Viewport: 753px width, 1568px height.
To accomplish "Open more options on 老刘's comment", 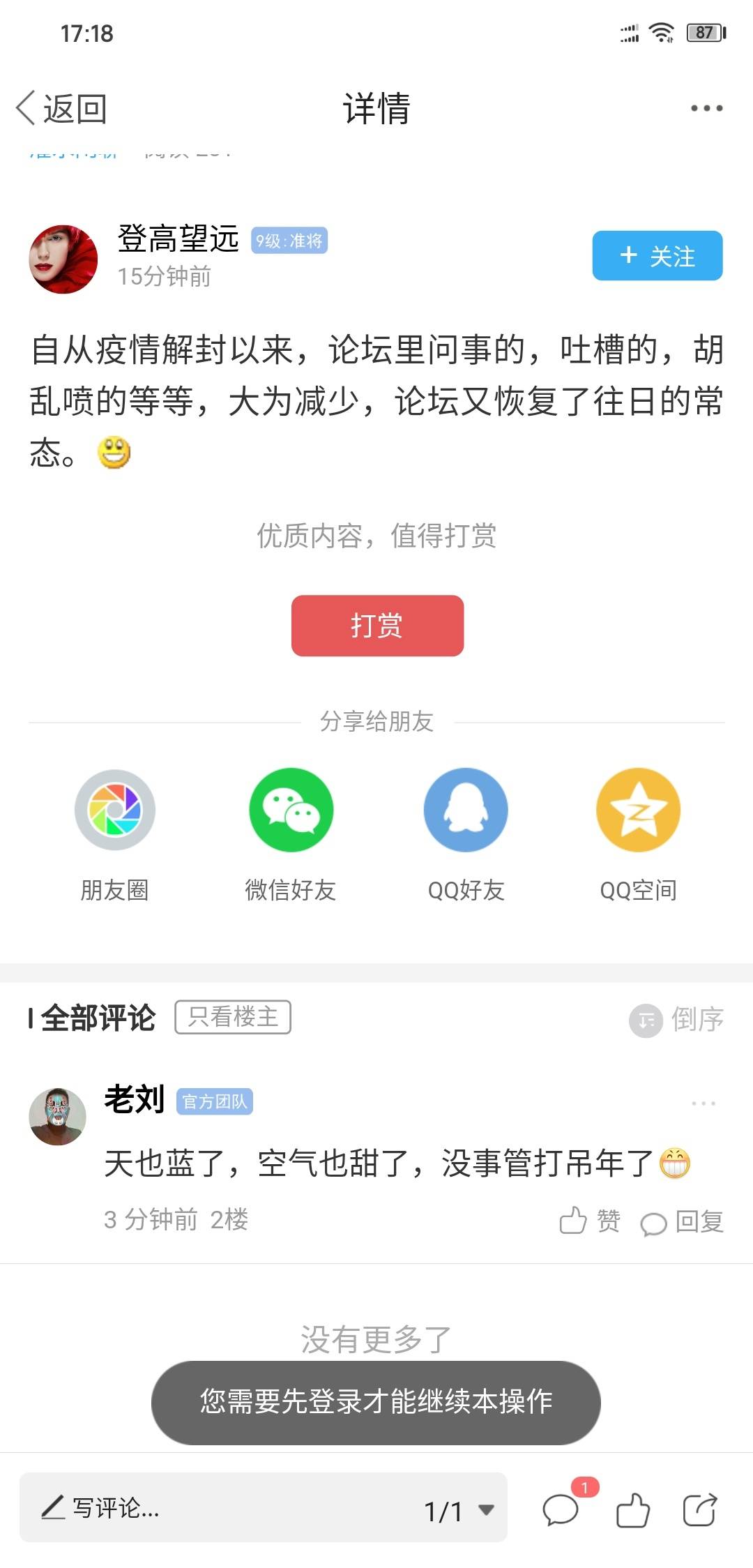I will click(703, 1103).
